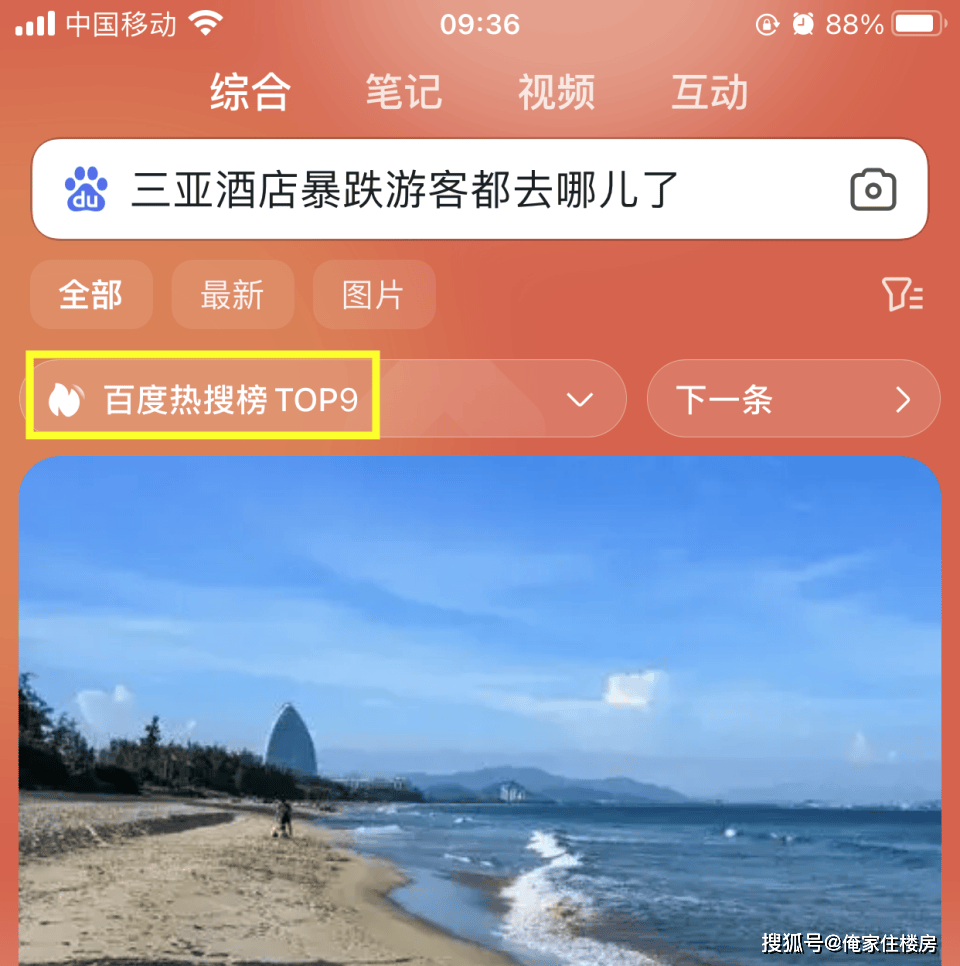The image size is (960, 966).
Task: Open the camera image search
Action: point(873,189)
